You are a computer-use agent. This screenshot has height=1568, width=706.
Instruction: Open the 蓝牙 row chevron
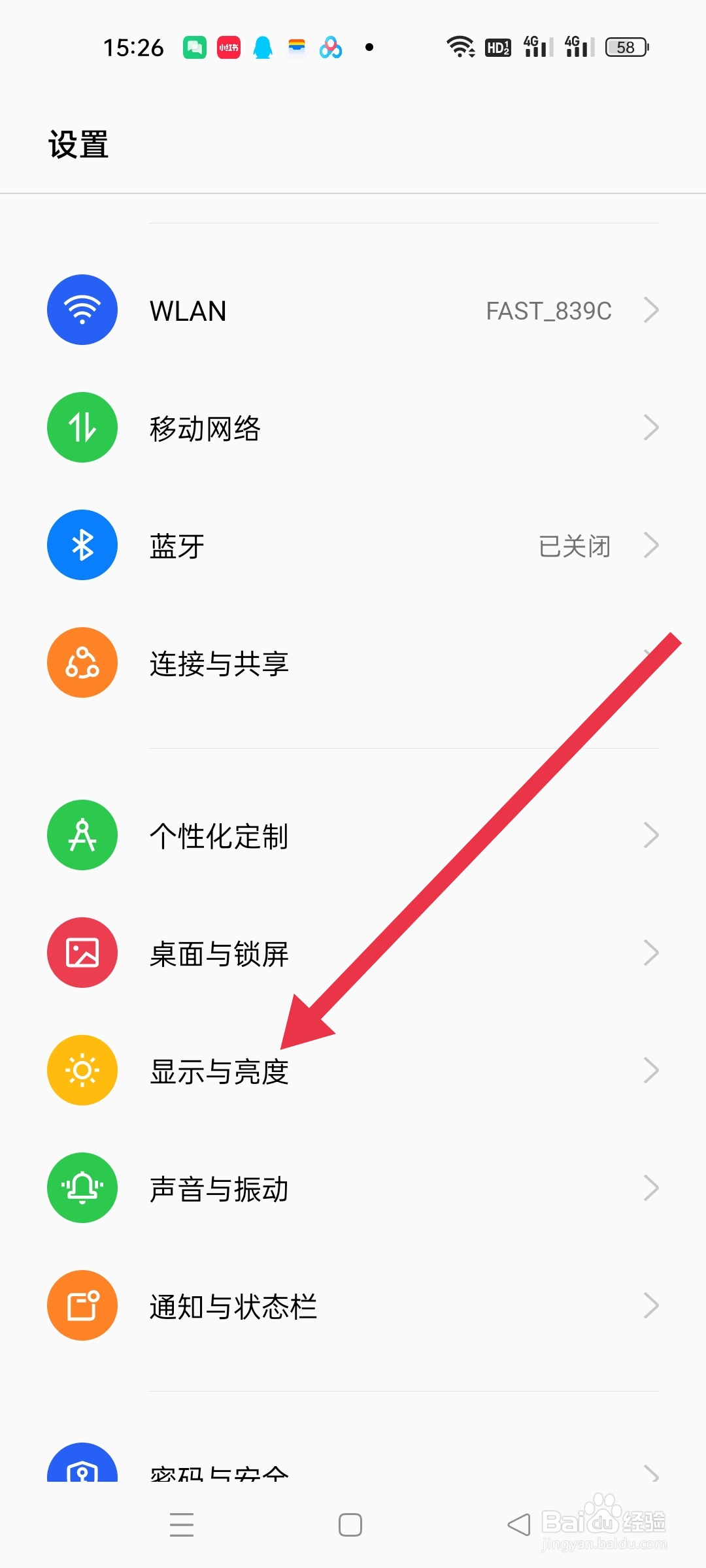tap(652, 545)
